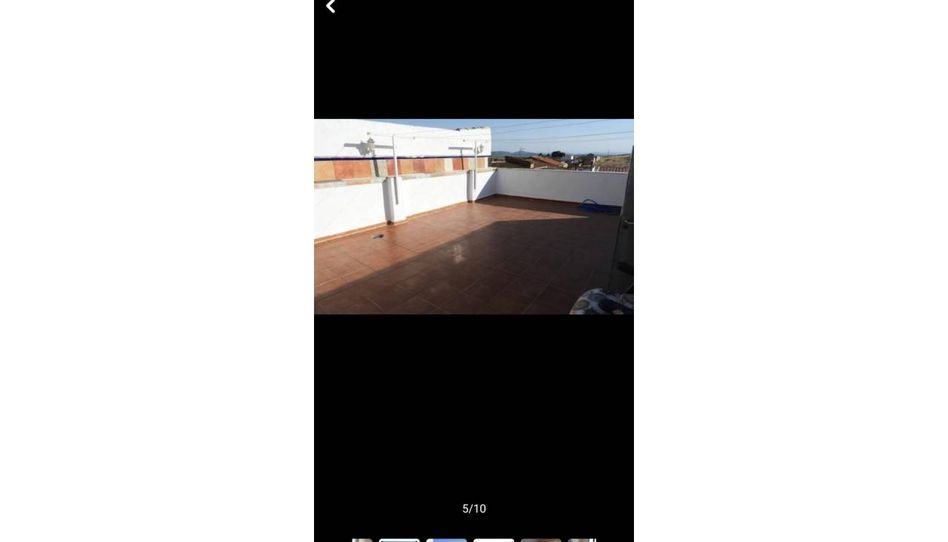Image resolution: width=948 pixels, height=542 pixels.
Task: Go back using the top-left arrow
Action: (330, 7)
